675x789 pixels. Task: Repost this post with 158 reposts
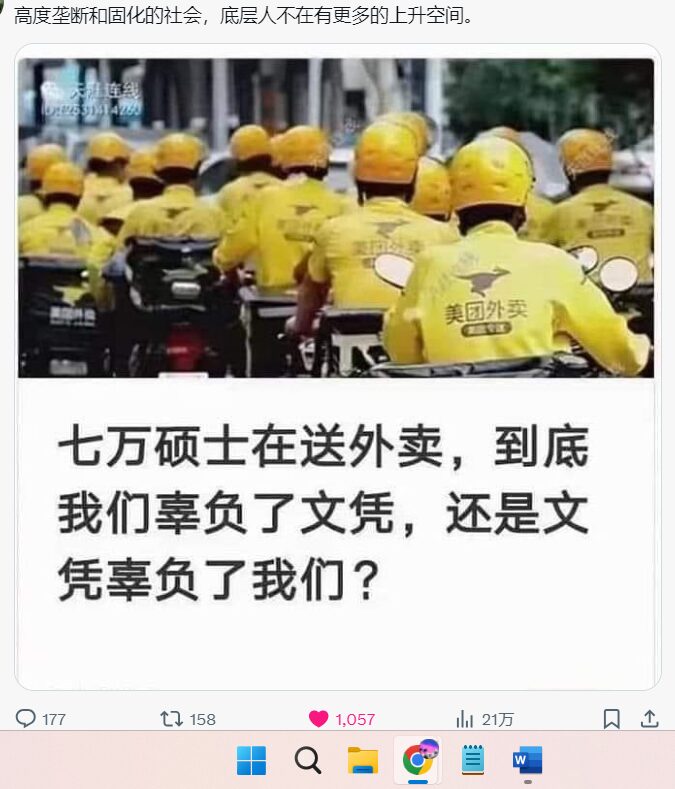[172, 719]
